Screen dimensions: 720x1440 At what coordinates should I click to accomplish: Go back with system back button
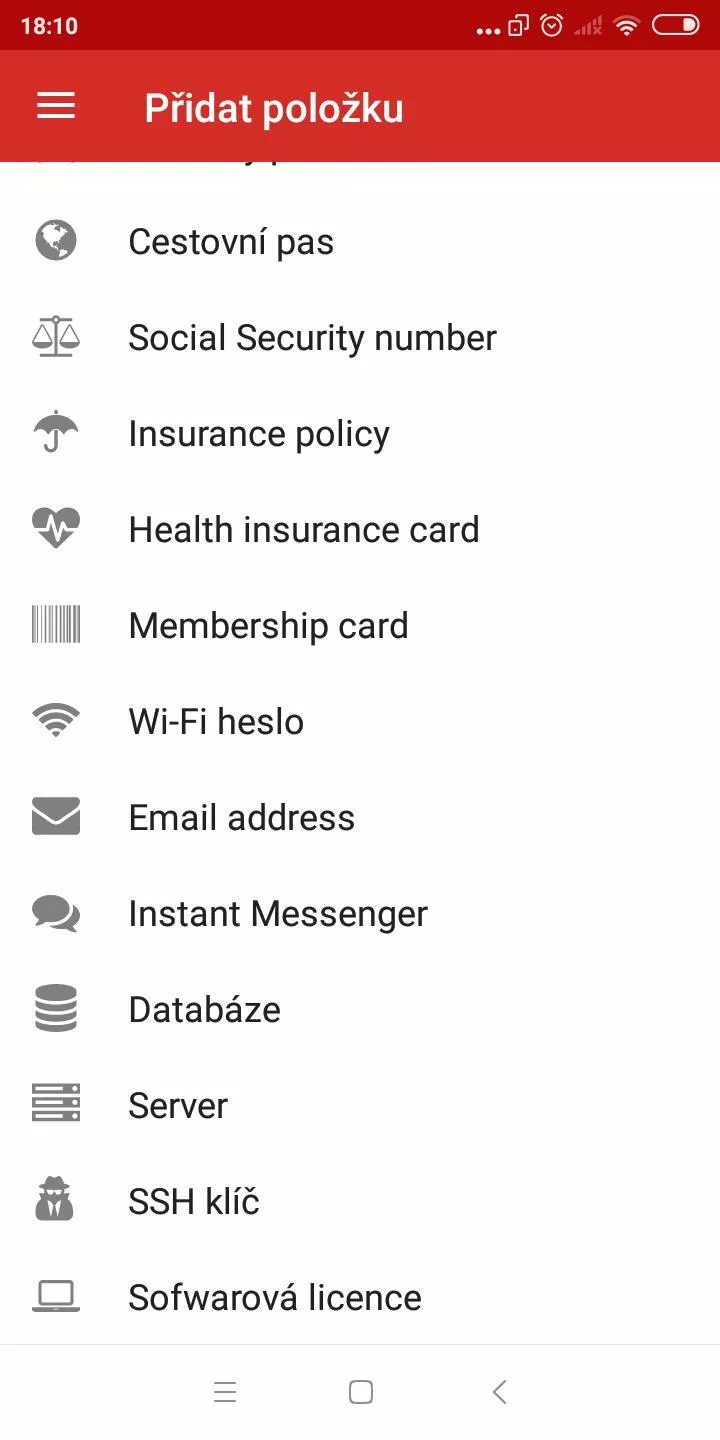500,1391
